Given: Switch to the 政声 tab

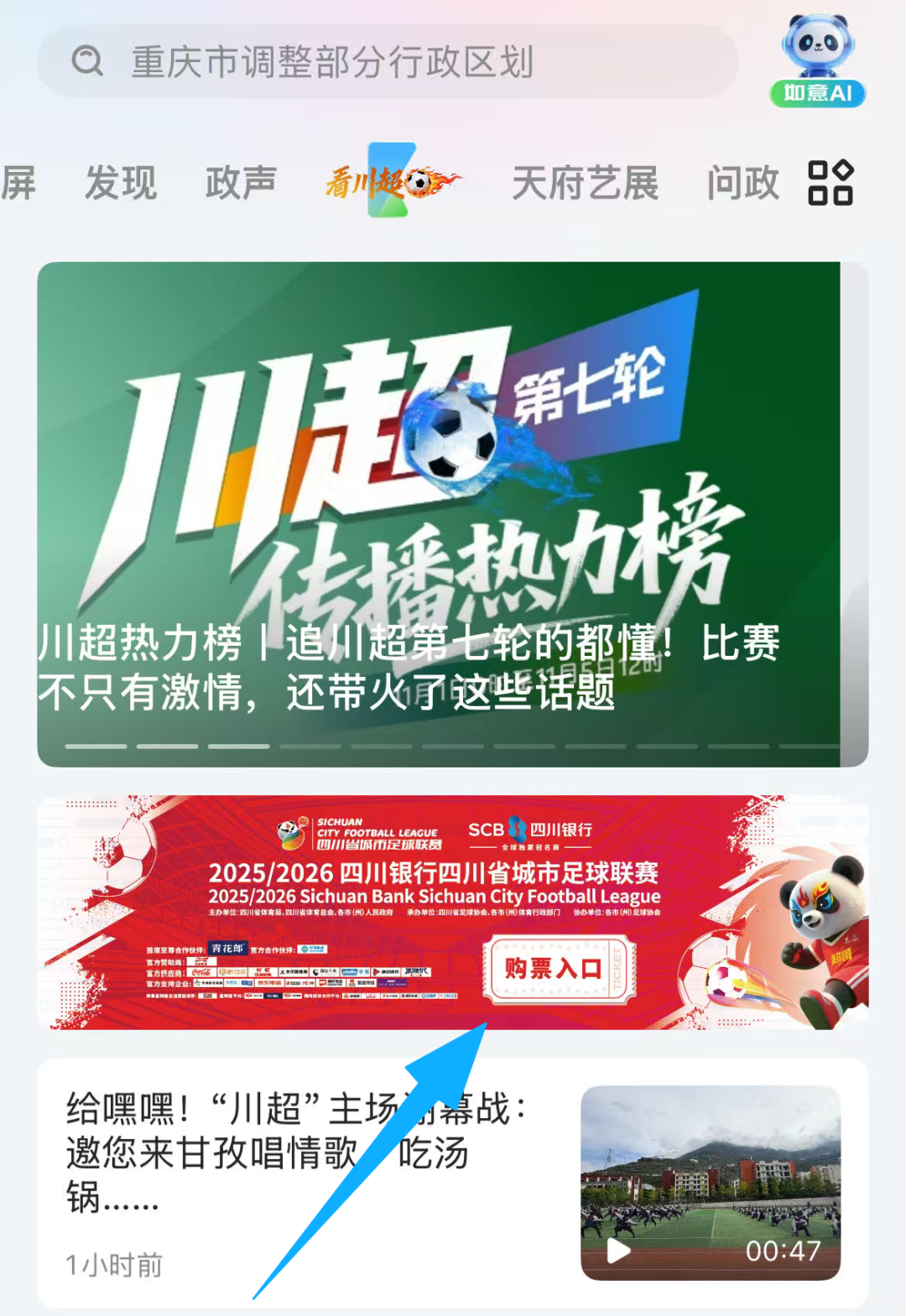Looking at the screenshot, I should (241, 183).
